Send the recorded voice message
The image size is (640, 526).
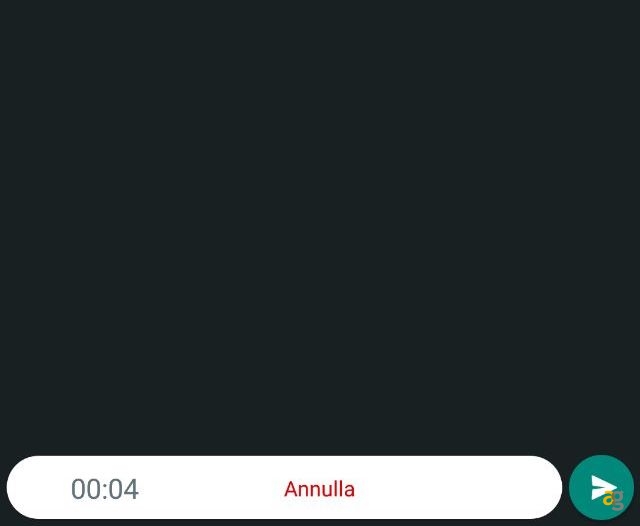pos(601,488)
